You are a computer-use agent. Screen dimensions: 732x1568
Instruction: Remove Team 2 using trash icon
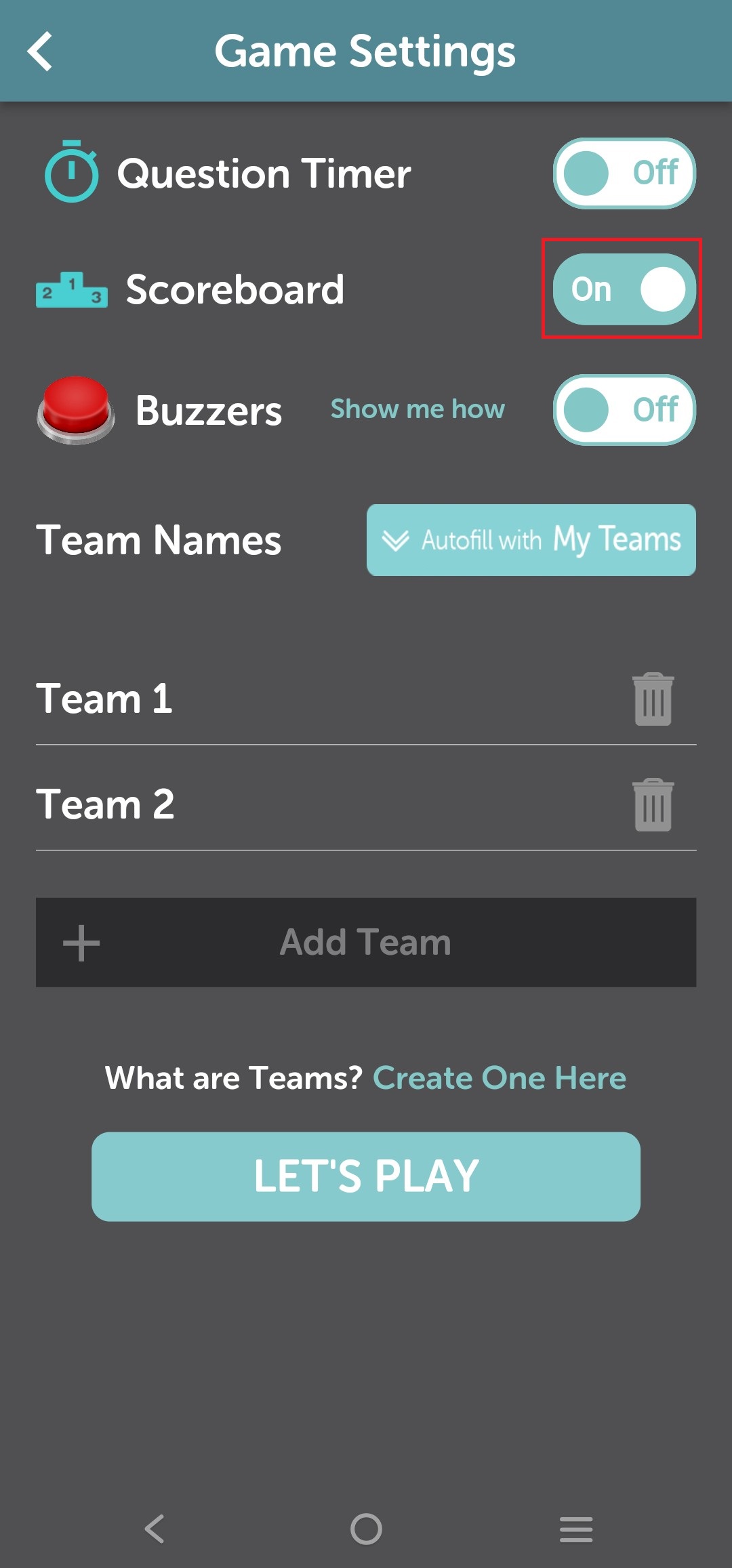pos(653,805)
